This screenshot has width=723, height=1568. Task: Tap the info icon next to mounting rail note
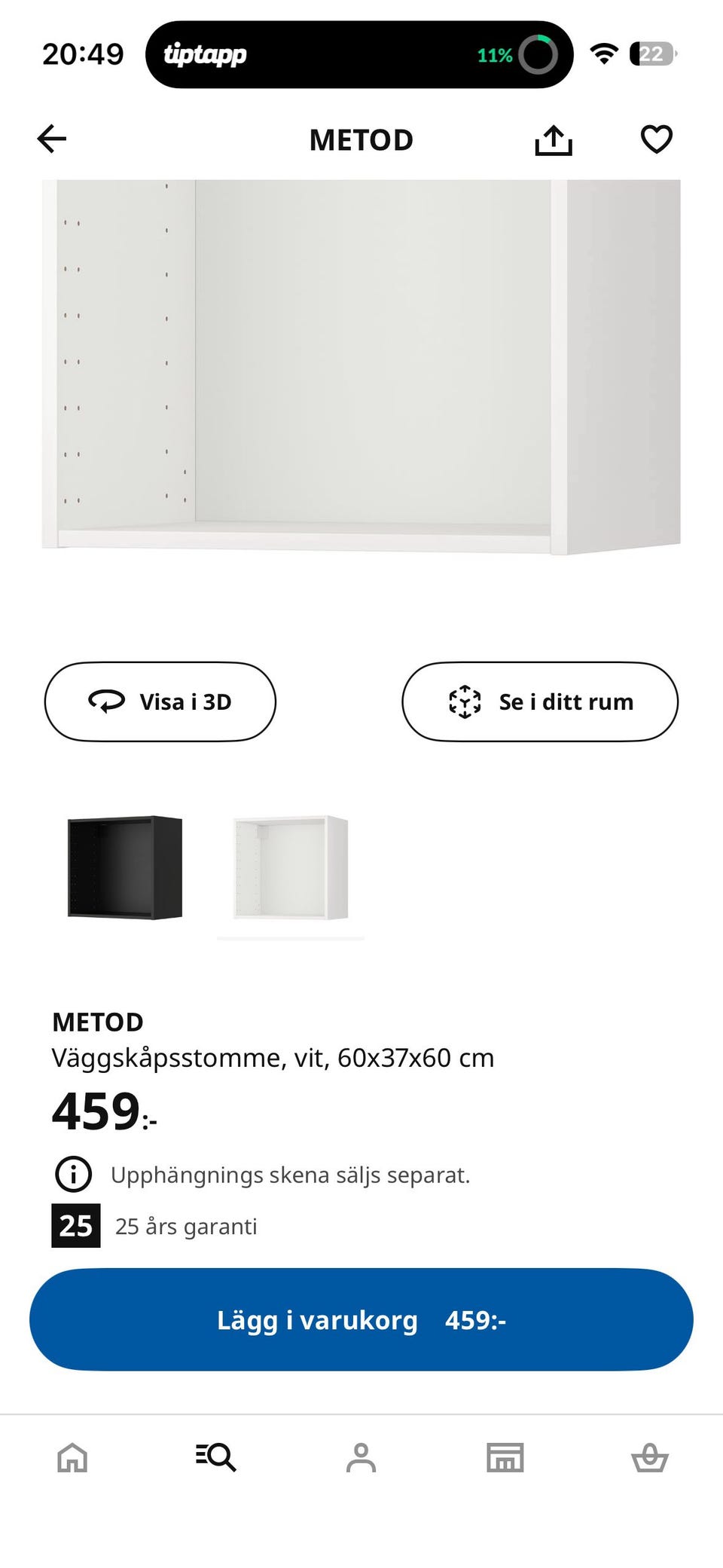click(73, 1173)
